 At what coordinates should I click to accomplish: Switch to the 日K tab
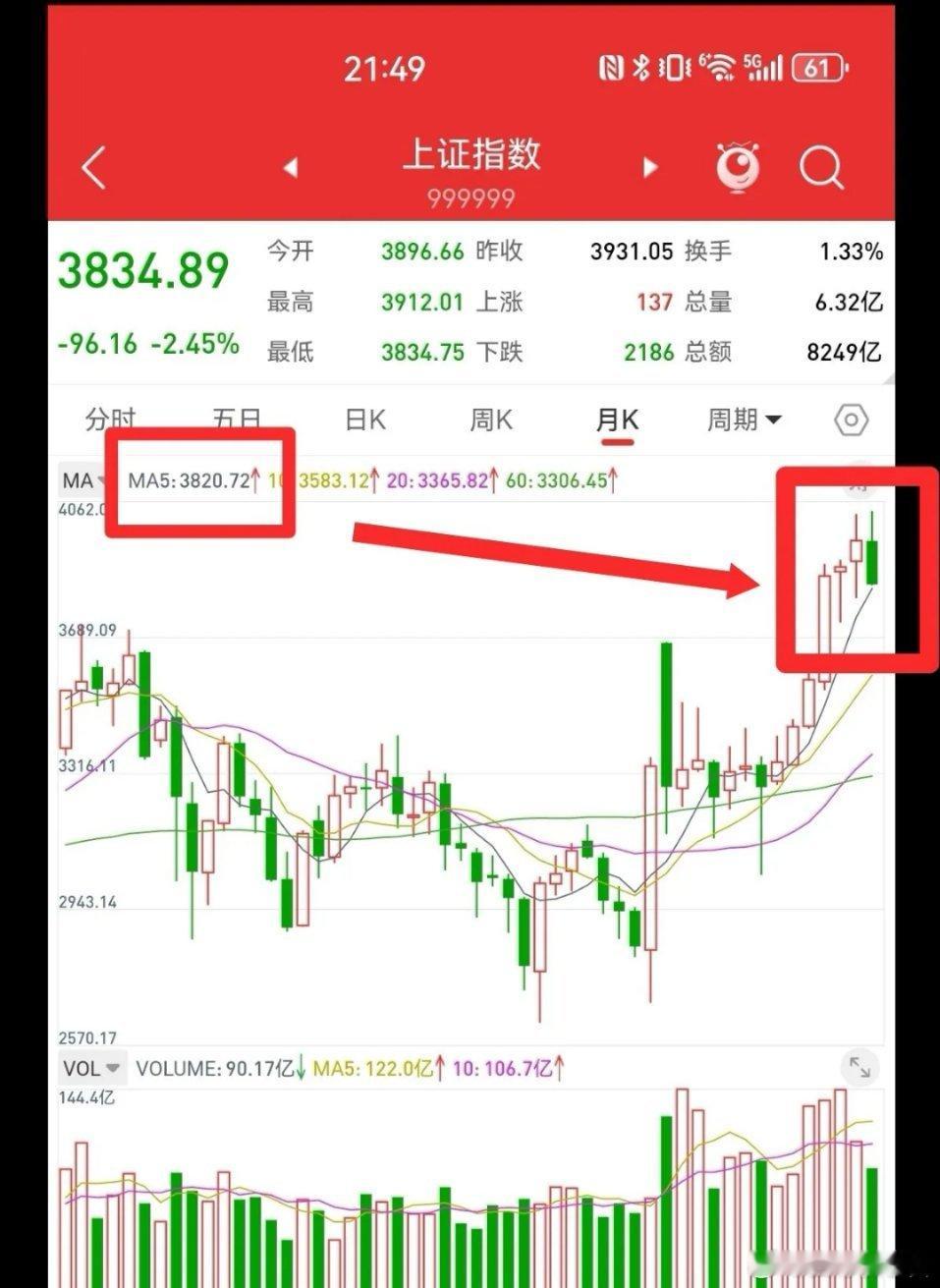coord(363,420)
